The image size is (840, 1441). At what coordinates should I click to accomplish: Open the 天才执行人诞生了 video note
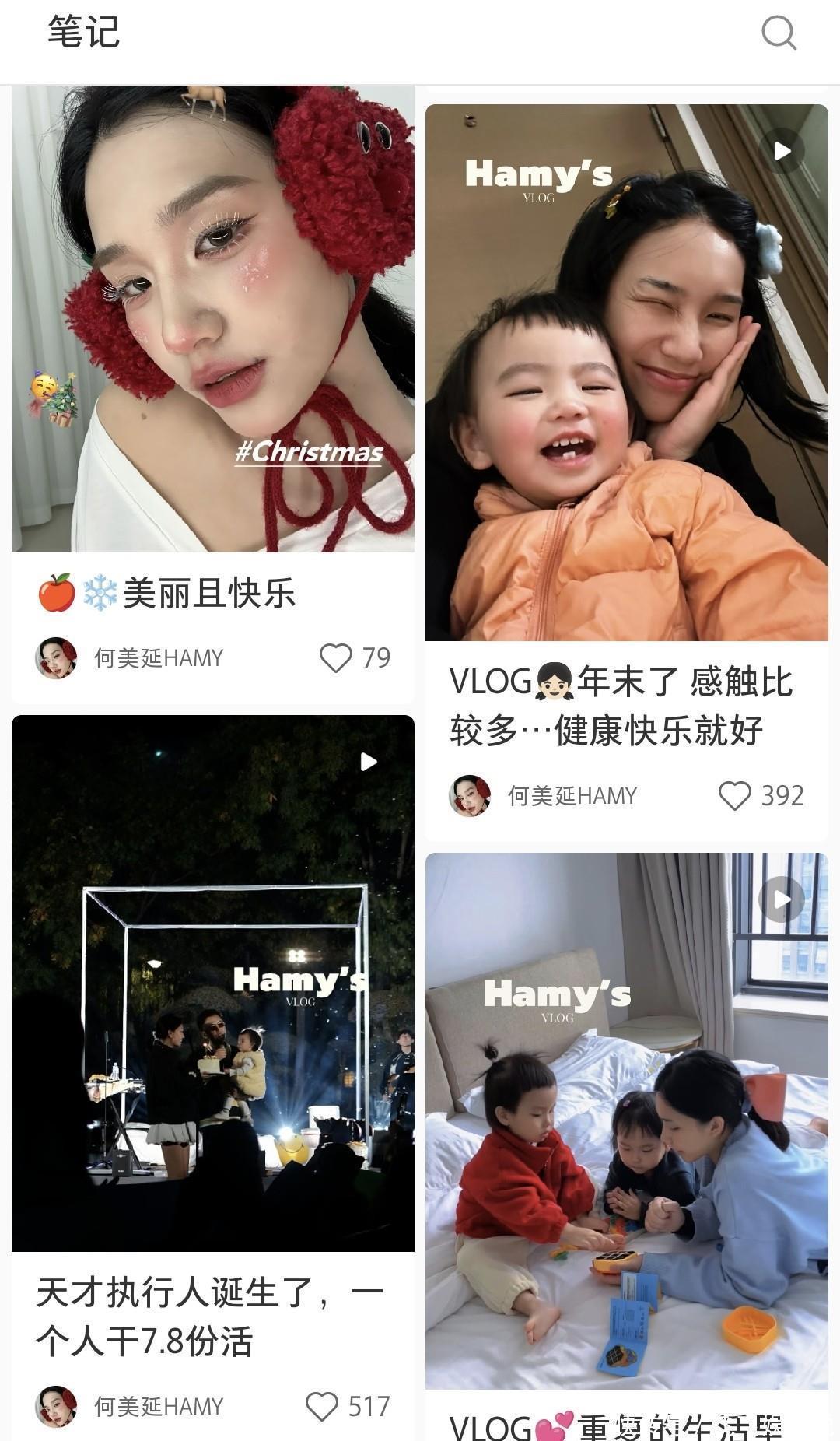(212, 983)
